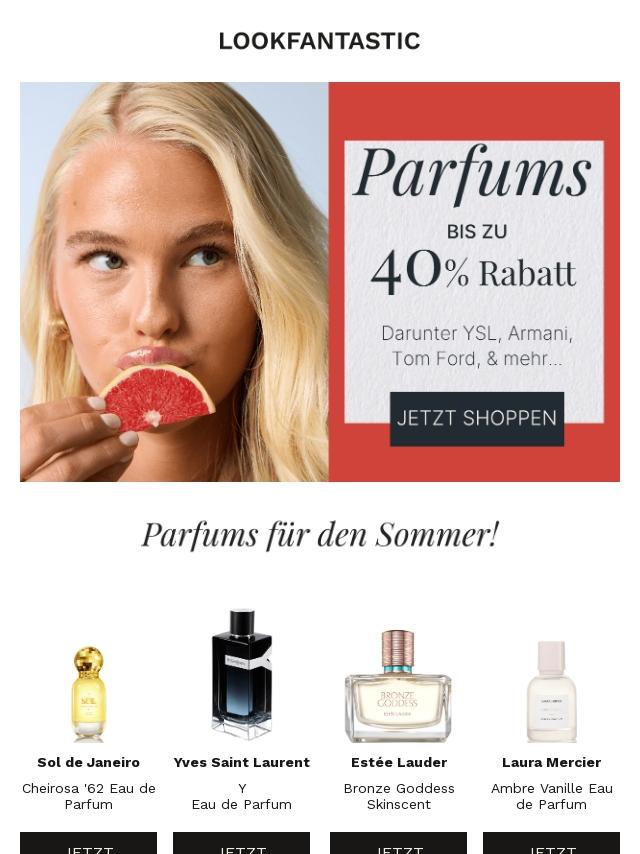Tap JETZT button under Sol de Janeiro
The width and height of the screenshot is (640, 854).
tap(88, 845)
